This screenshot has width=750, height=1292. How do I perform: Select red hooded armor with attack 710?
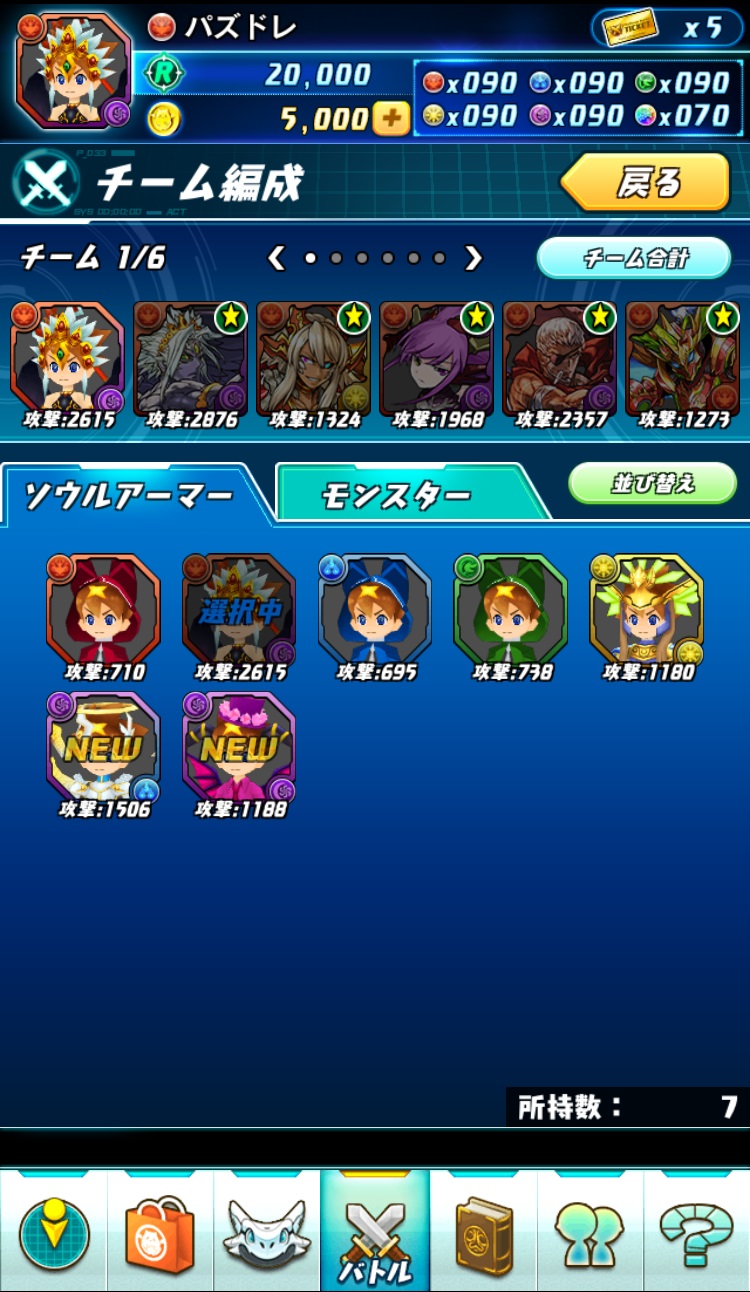click(x=103, y=610)
